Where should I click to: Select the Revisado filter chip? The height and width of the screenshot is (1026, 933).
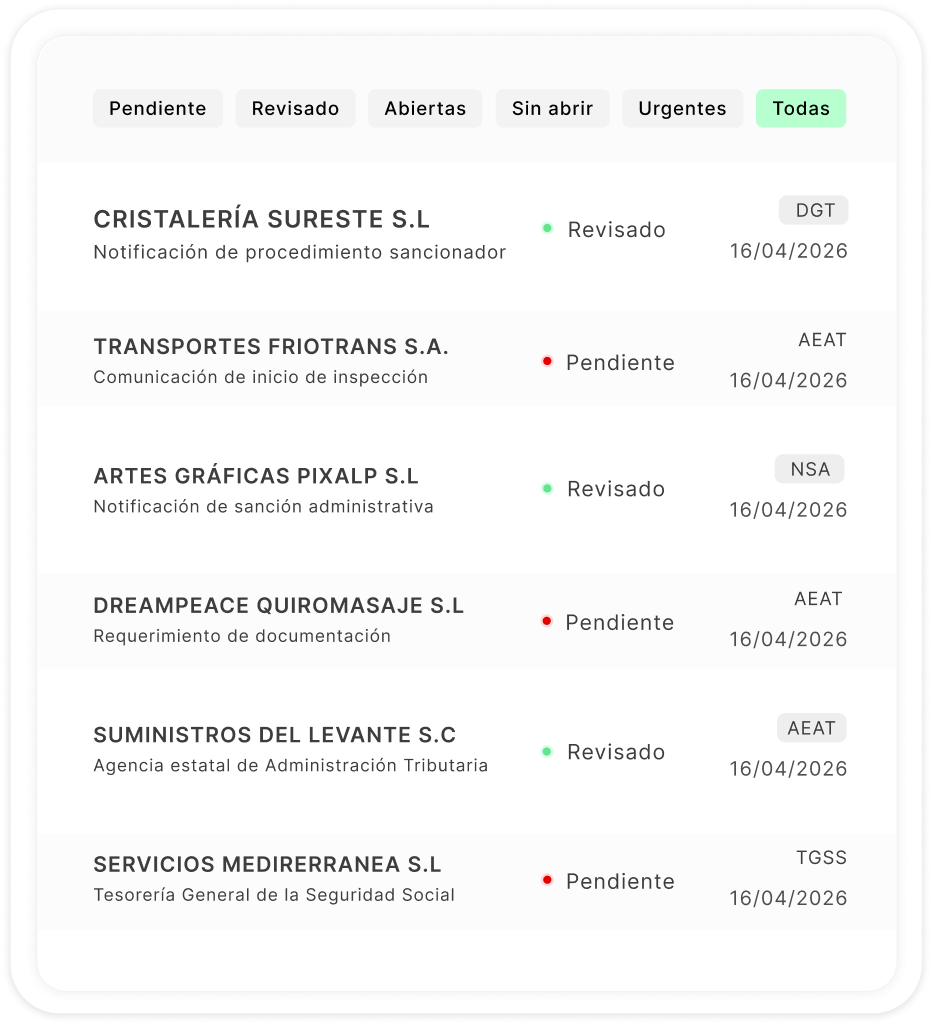click(295, 108)
